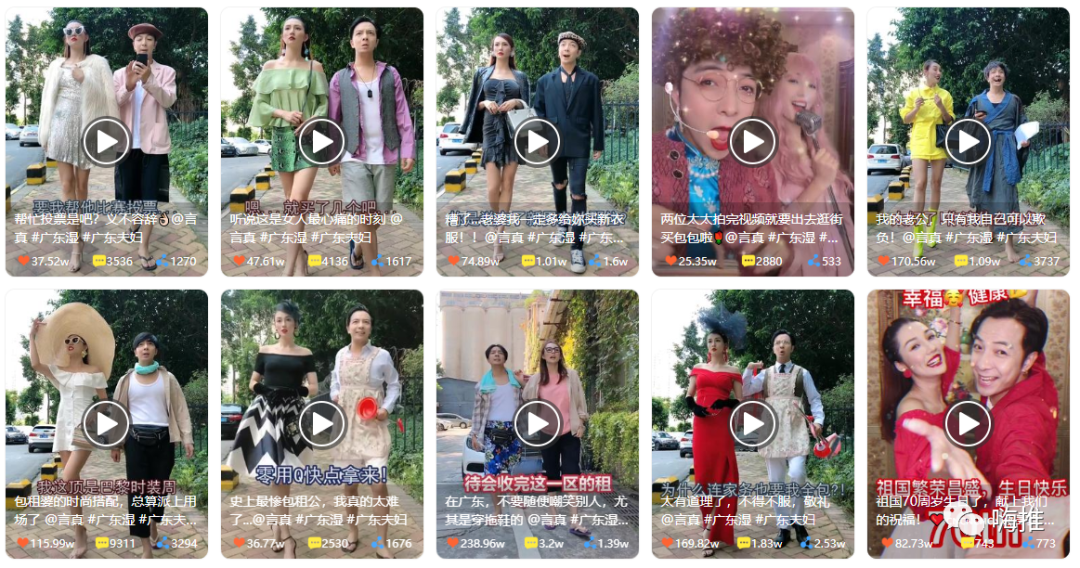
Task: Play the 我的老公 video with 170.56w likes
Action: (x=968, y=141)
